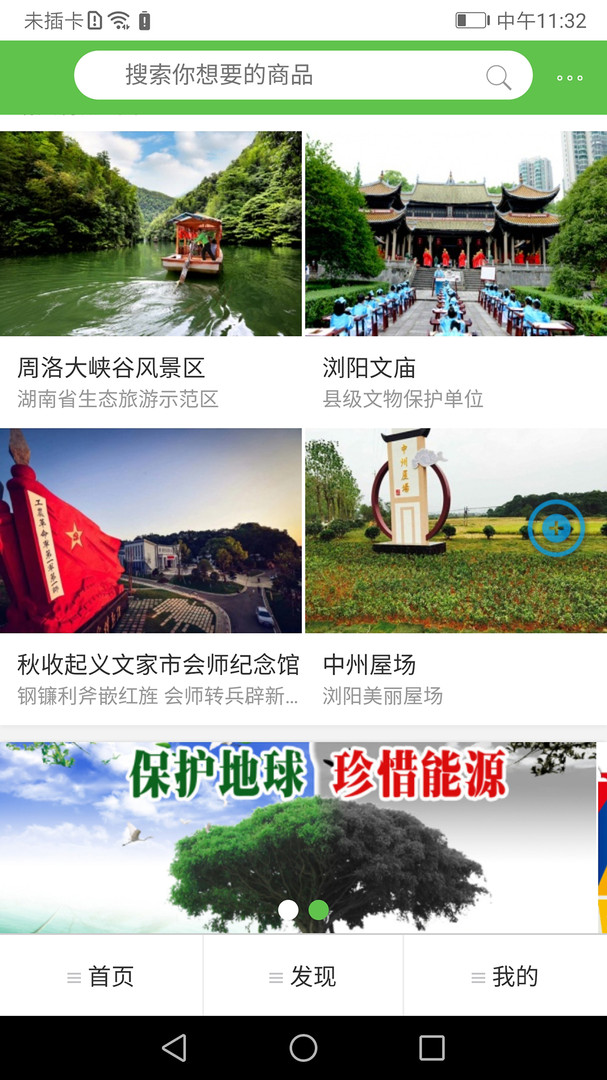This screenshot has width=607, height=1080.
Task: Return to the phone home screen
Action: pyautogui.click(x=303, y=1047)
